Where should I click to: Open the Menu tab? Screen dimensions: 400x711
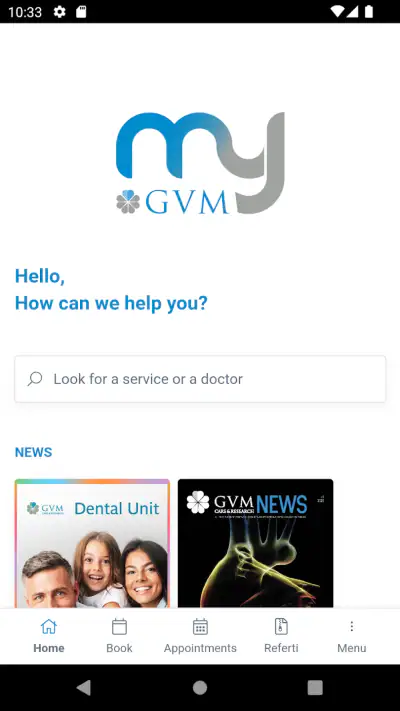[351, 636]
